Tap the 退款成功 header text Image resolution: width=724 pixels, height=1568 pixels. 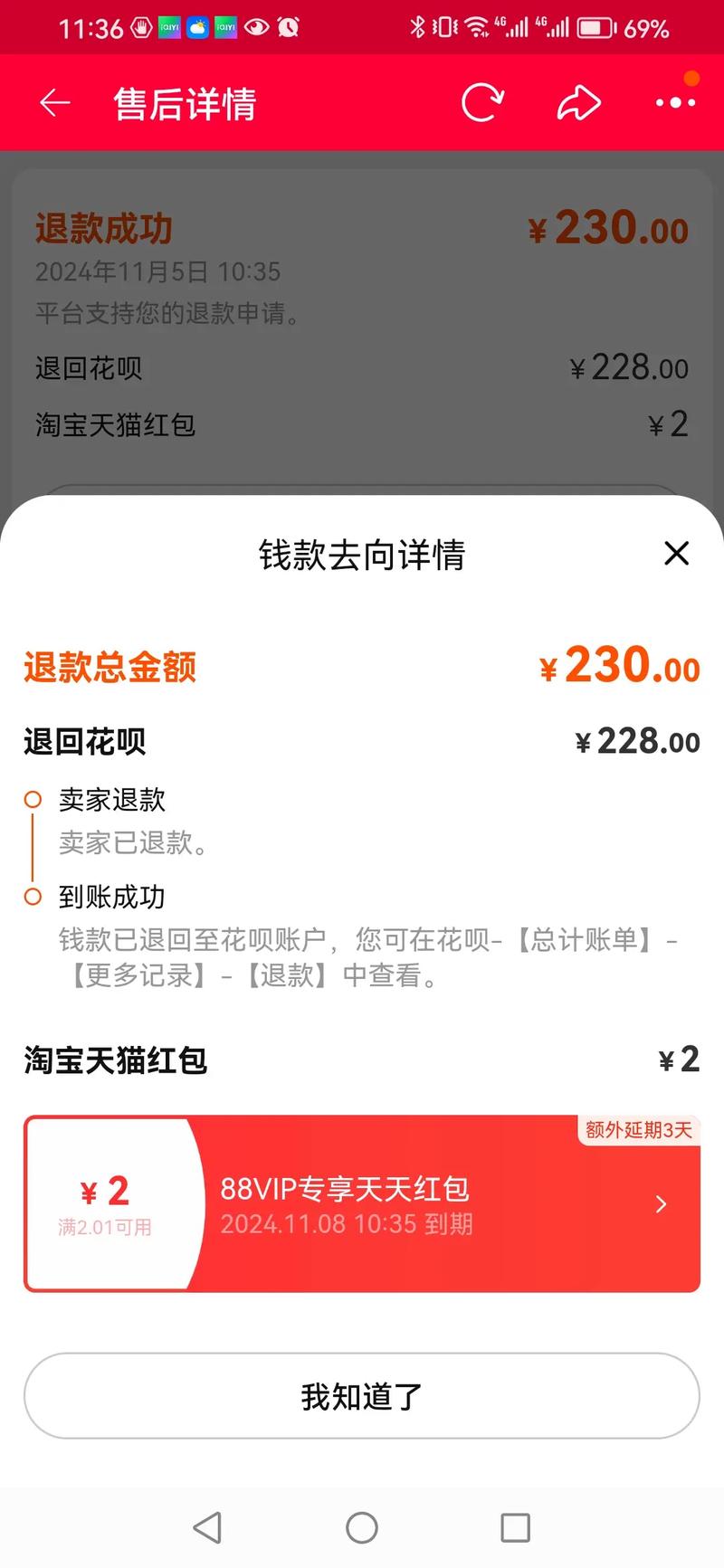[x=102, y=229]
